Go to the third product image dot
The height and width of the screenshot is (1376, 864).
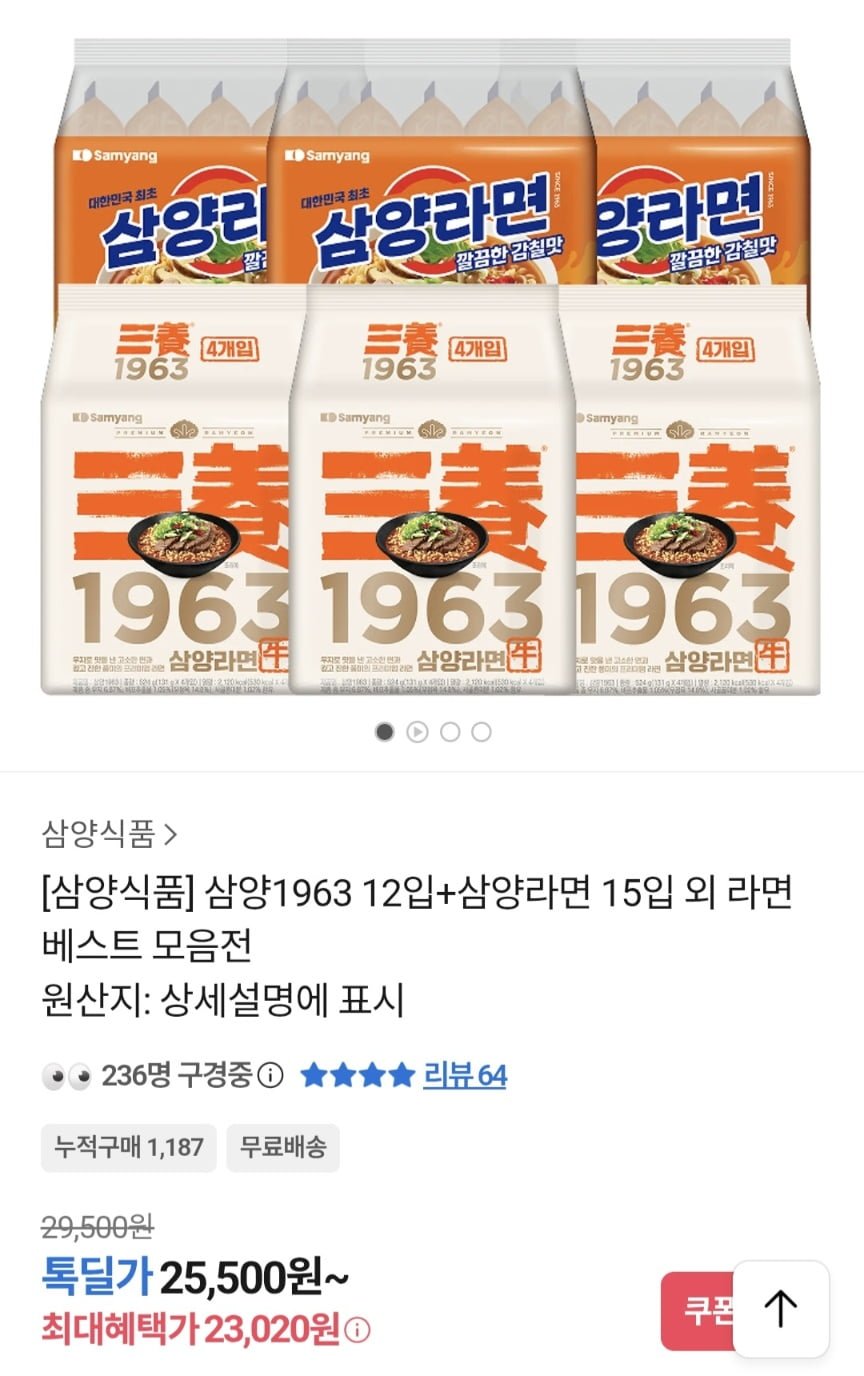click(x=450, y=732)
